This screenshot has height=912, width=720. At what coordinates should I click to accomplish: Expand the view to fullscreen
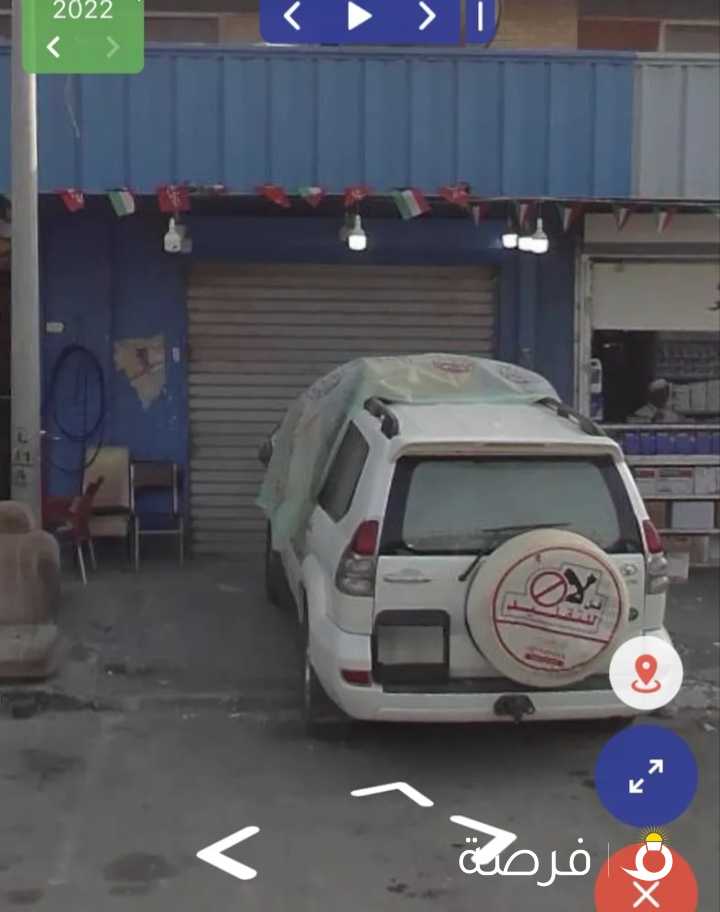pos(646,775)
